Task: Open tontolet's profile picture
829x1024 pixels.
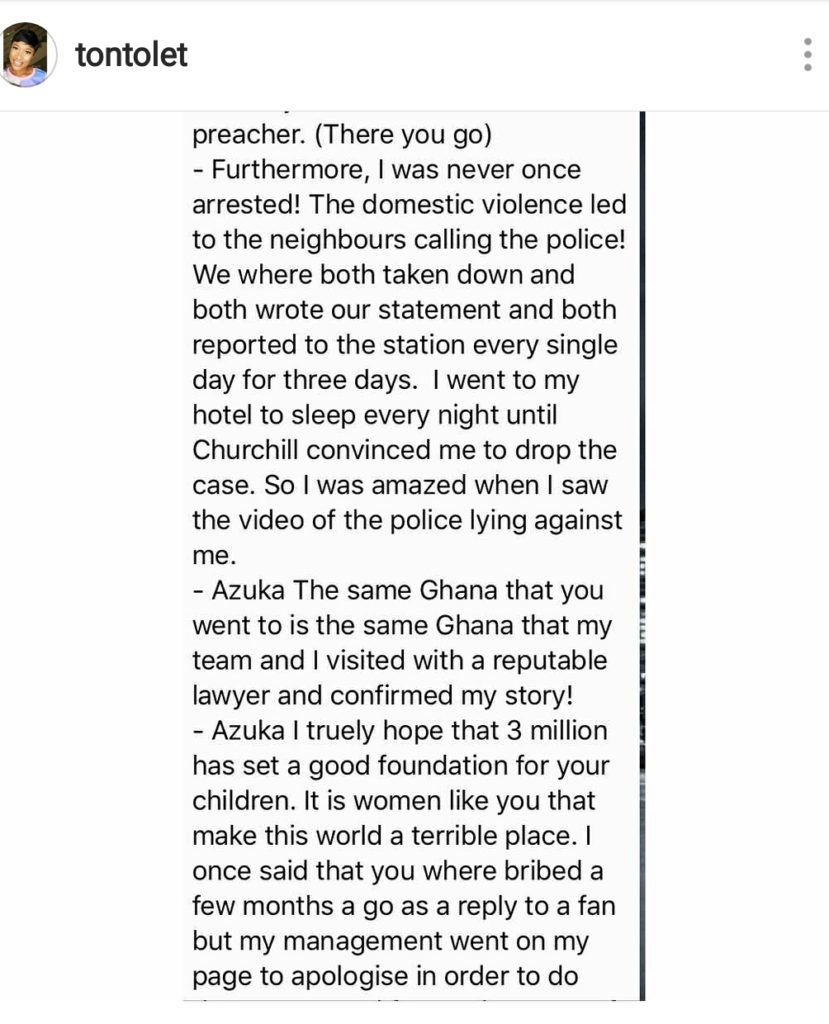Action: point(27,54)
